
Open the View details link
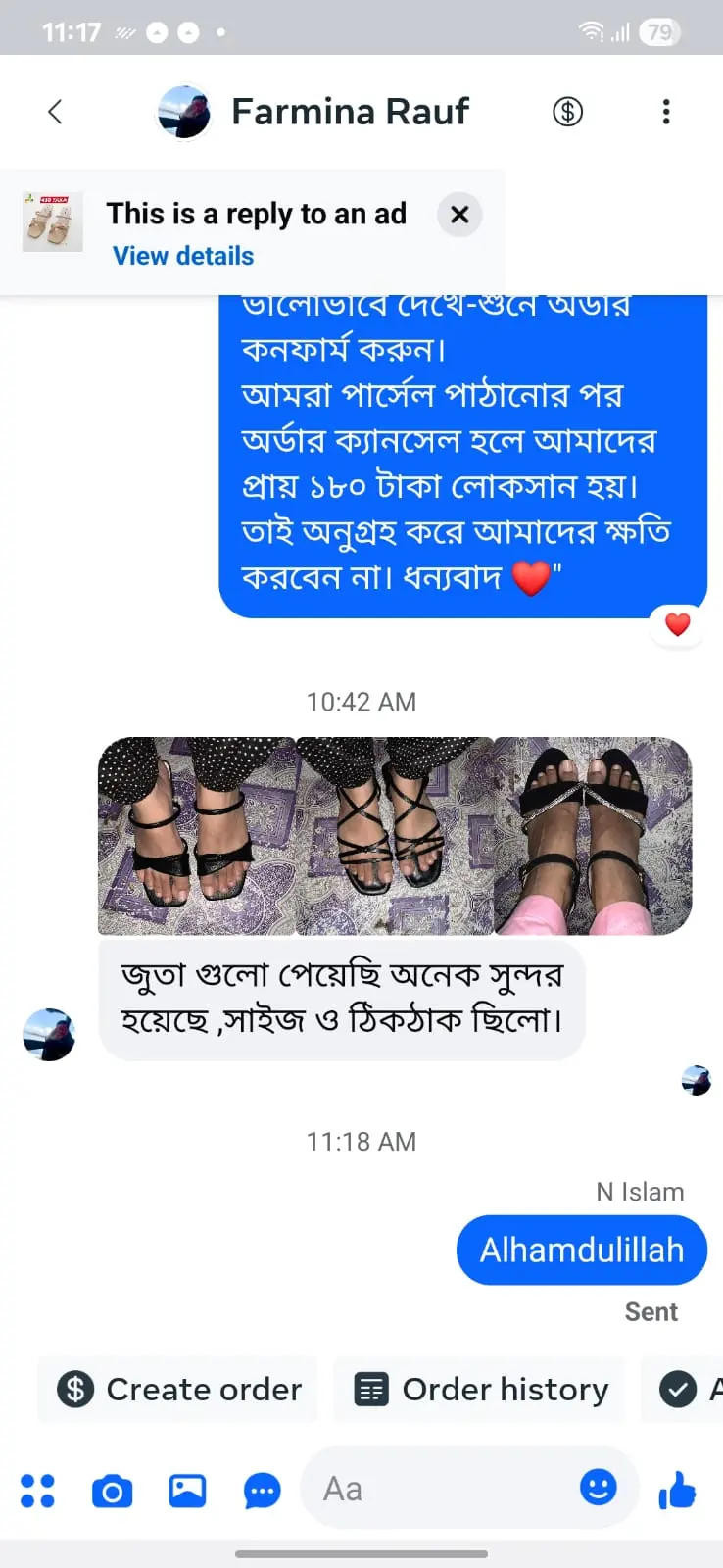182,256
